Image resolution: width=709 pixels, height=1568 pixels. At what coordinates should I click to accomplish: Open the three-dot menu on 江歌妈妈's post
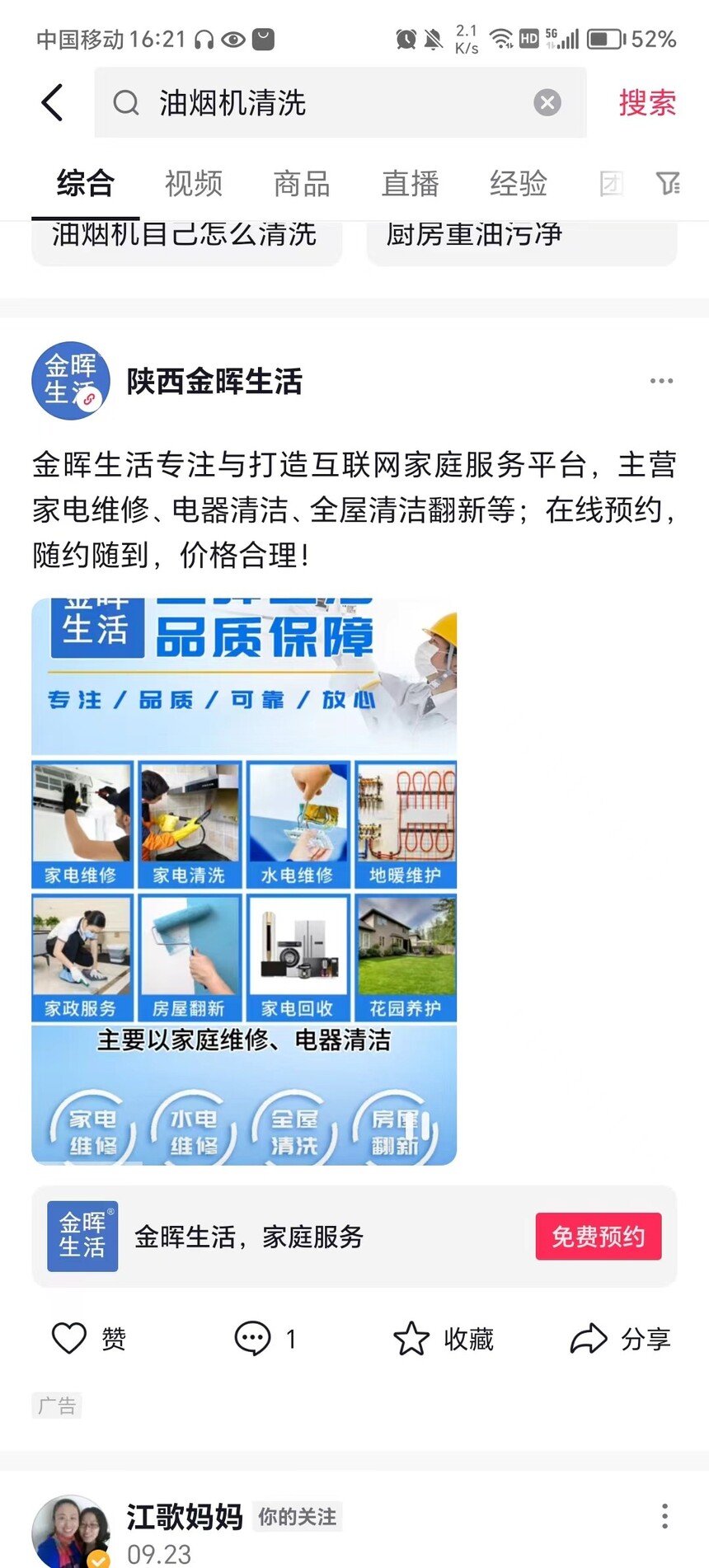pyautogui.click(x=664, y=1516)
